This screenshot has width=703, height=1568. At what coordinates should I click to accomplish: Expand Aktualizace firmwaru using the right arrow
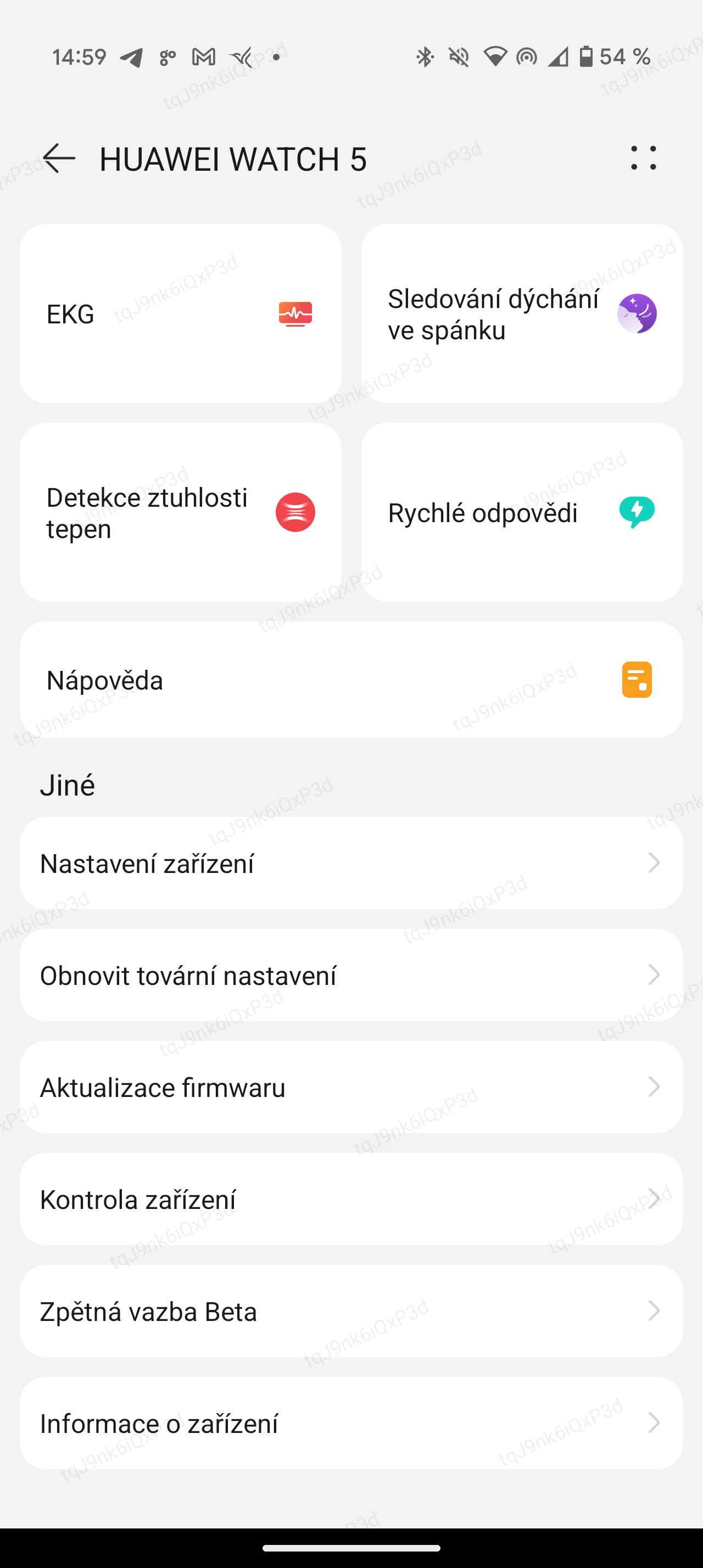click(x=653, y=1087)
